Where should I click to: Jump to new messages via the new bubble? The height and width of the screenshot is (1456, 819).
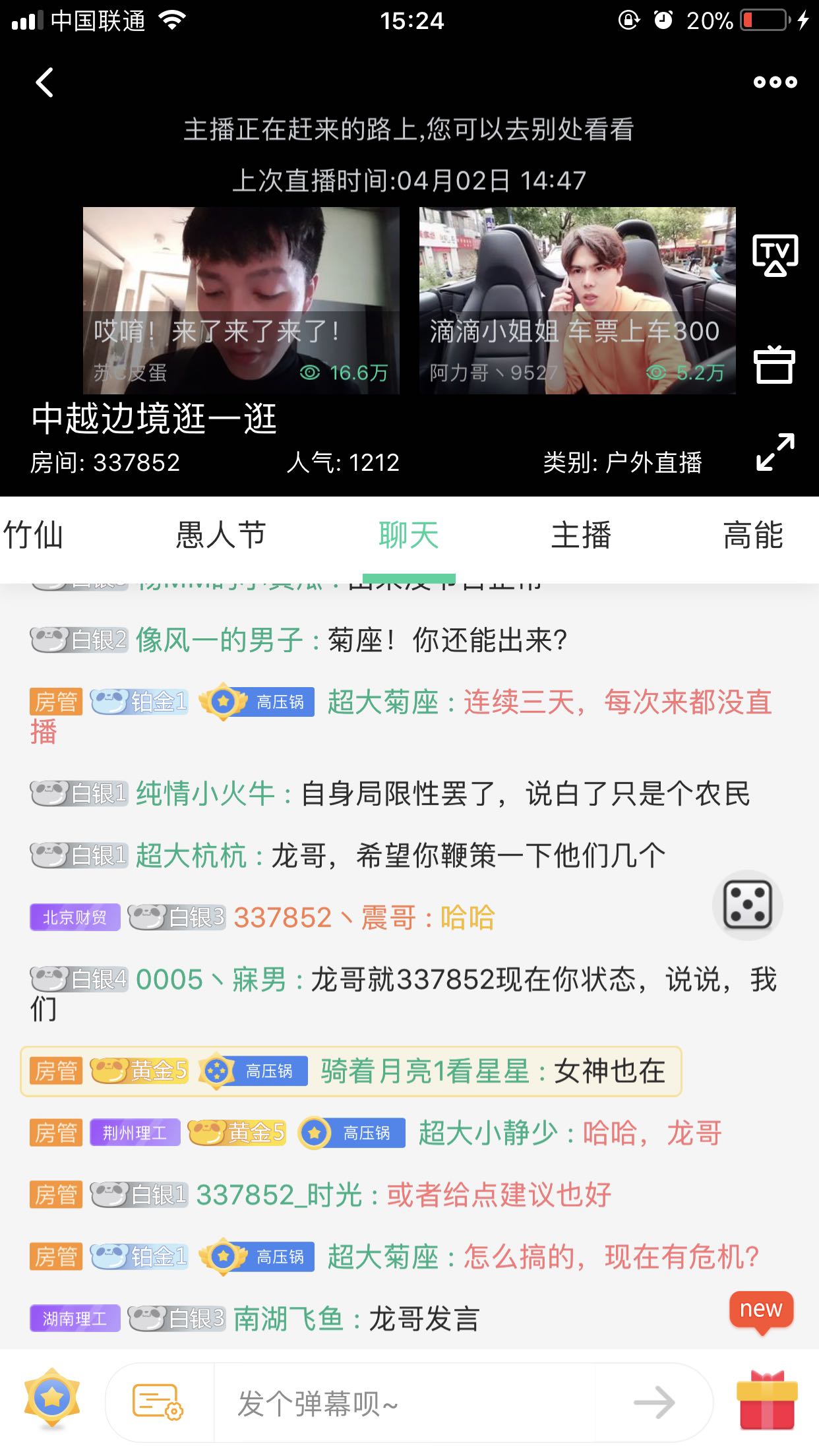761,1310
